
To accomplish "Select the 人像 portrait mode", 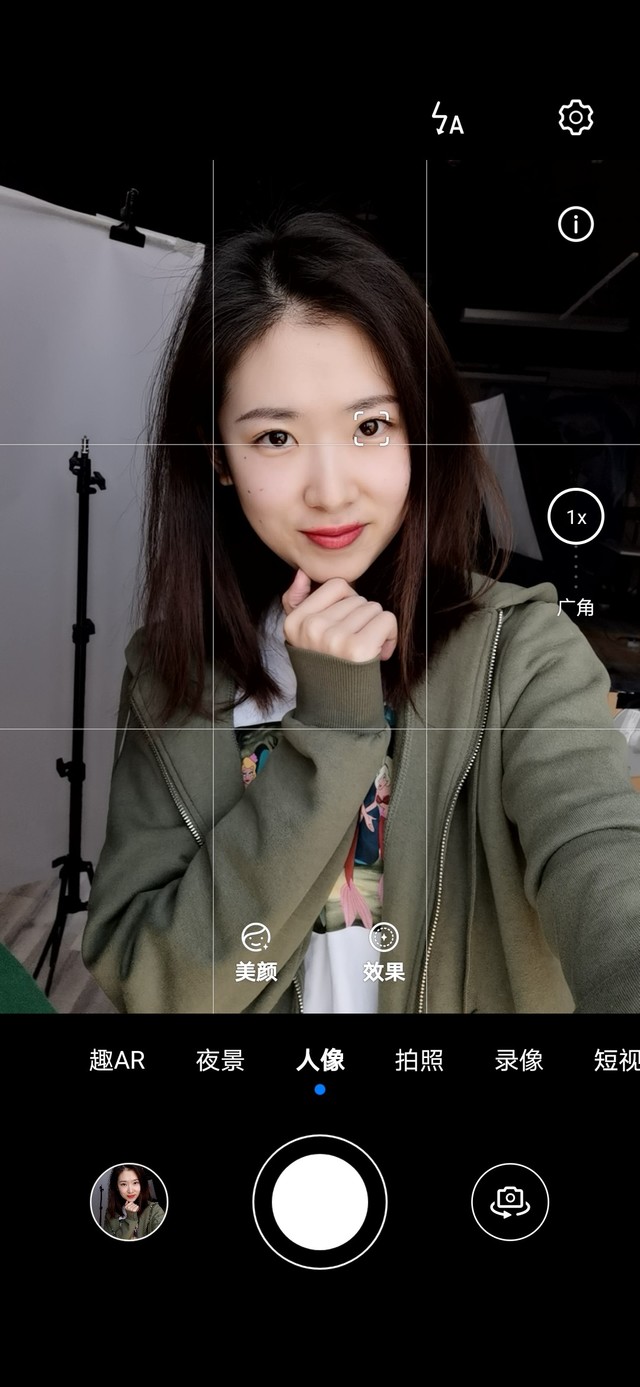I will [x=320, y=1060].
